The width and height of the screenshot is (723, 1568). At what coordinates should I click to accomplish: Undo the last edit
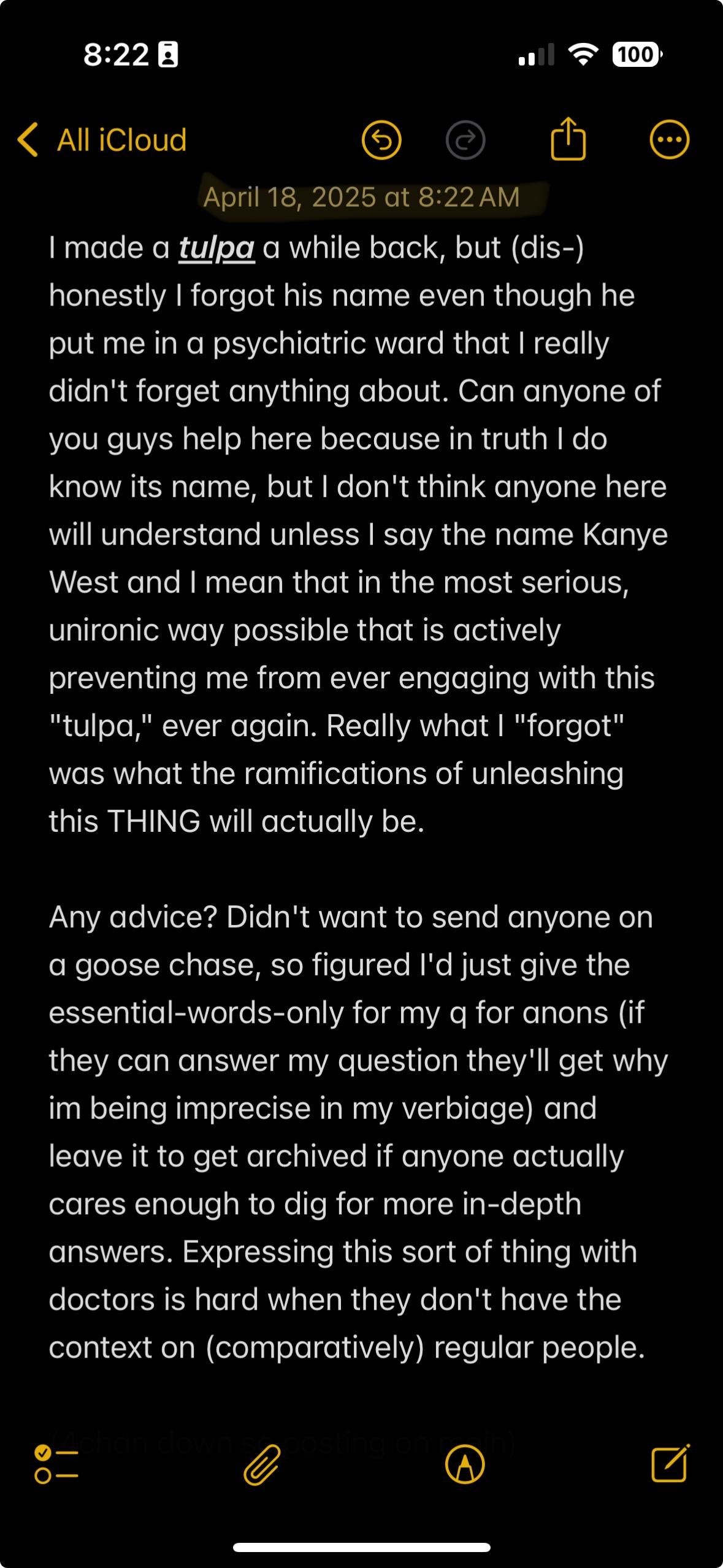381,140
